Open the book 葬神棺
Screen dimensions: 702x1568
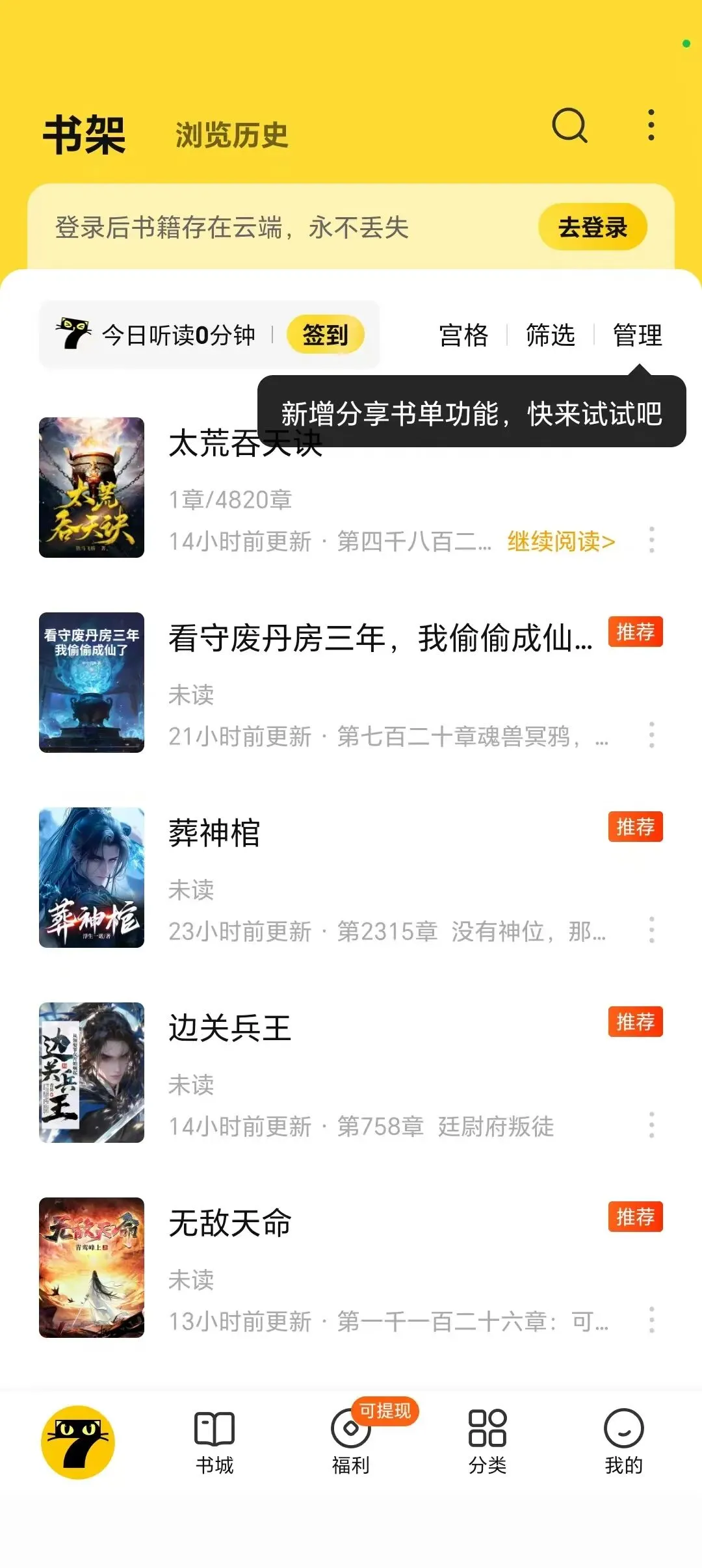point(214,833)
